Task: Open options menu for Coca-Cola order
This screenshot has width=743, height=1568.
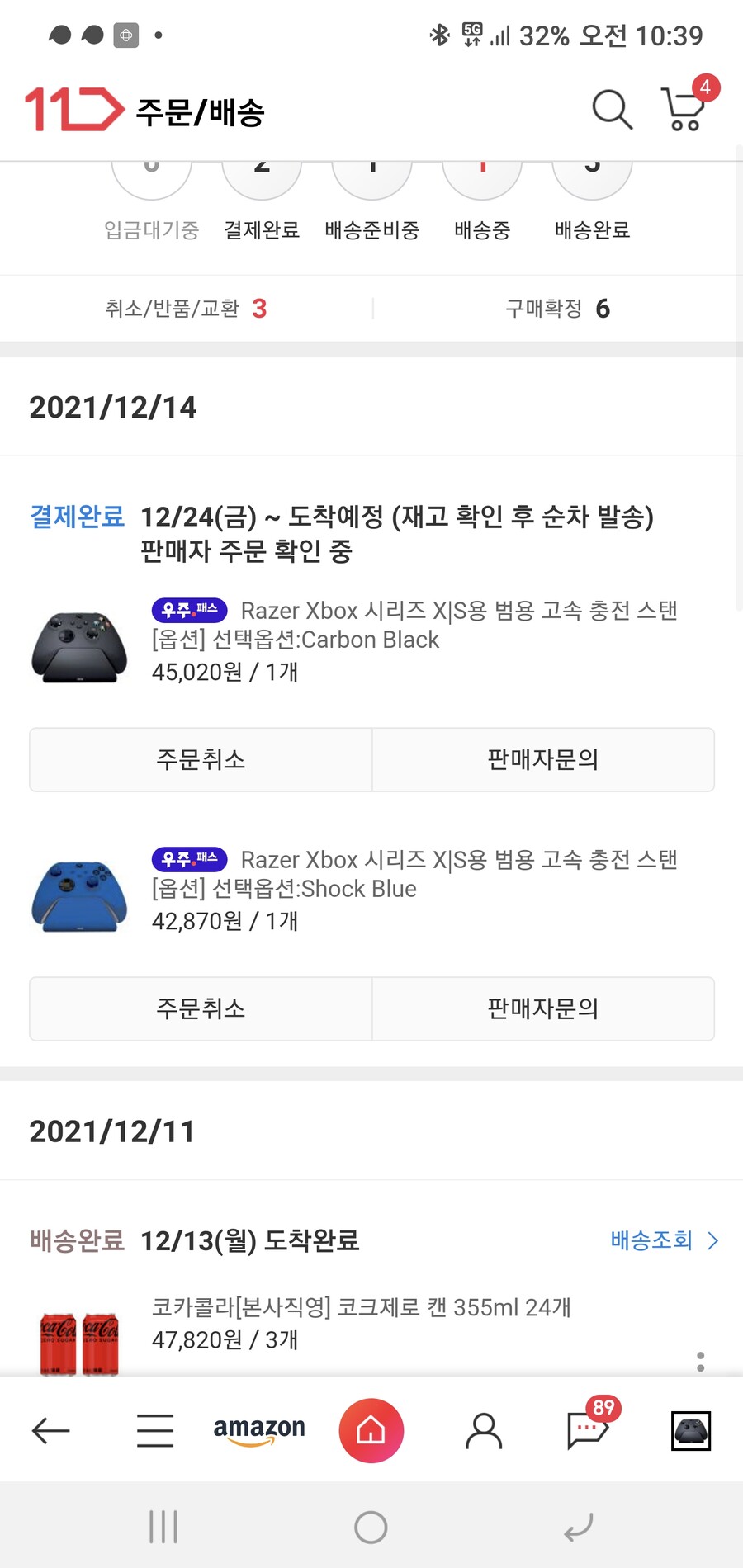Action: tap(701, 1362)
